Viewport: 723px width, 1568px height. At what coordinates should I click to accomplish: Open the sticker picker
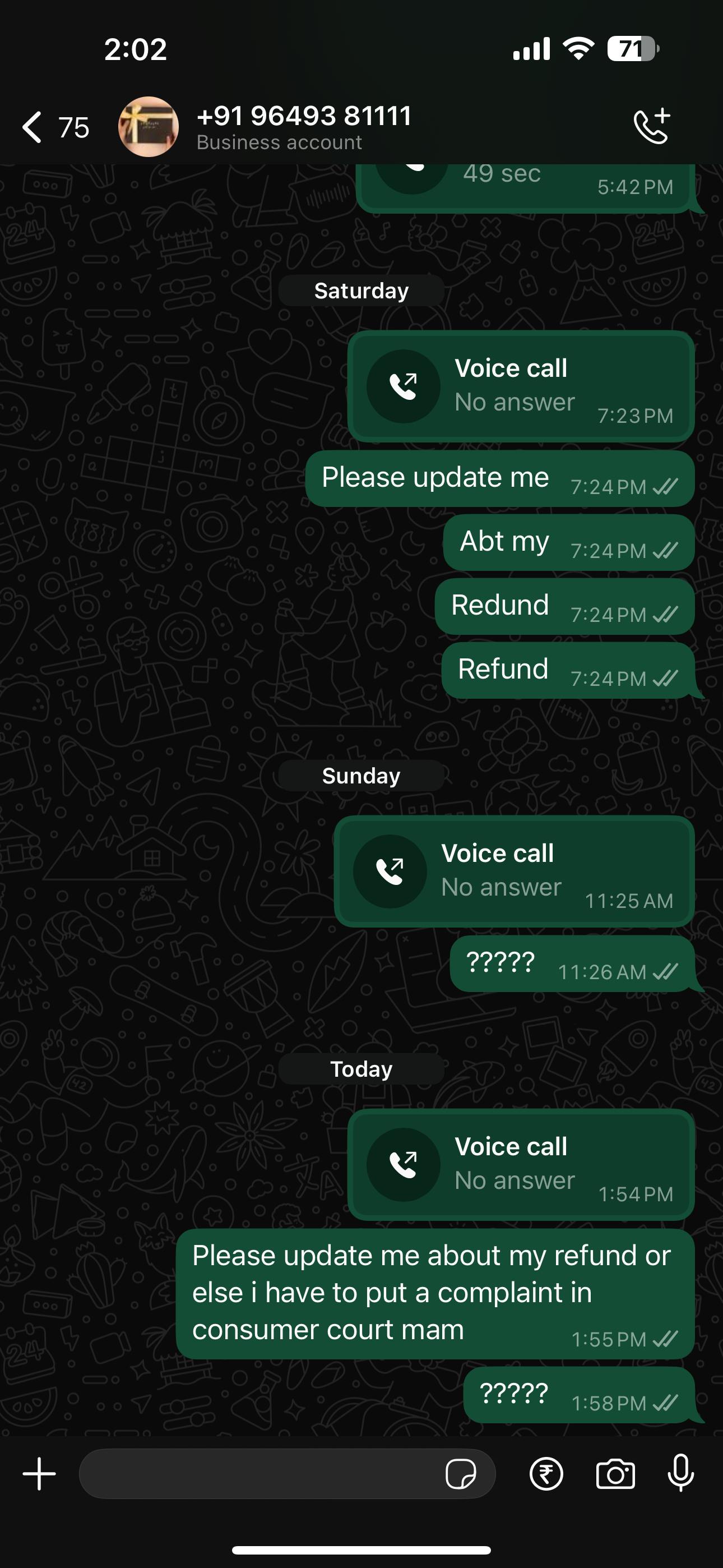(461, 1474)
